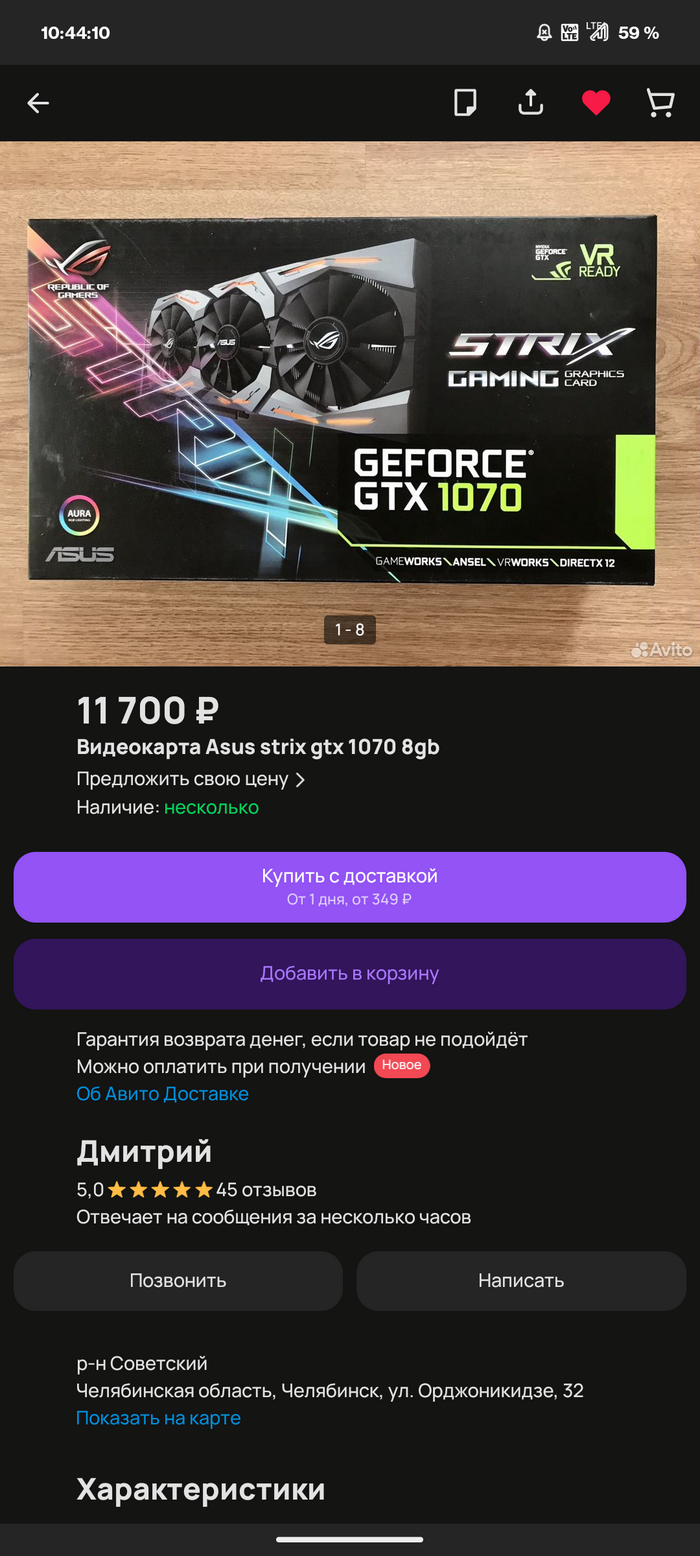This screenshot has height=1556, width=700.
Task: Tap Купить с доставкой button
Action: (350, 886)
